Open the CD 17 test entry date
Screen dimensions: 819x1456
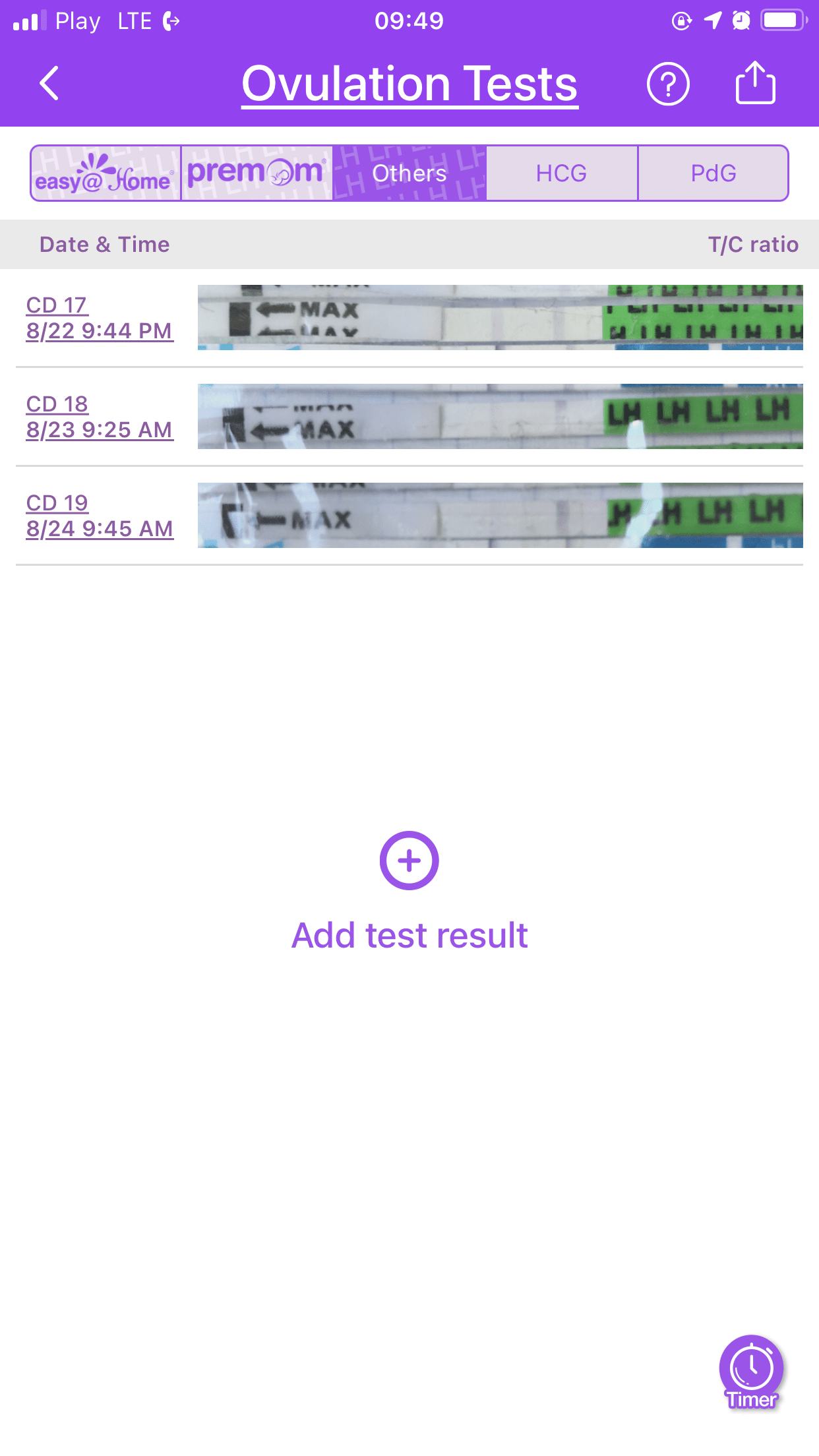99,318
